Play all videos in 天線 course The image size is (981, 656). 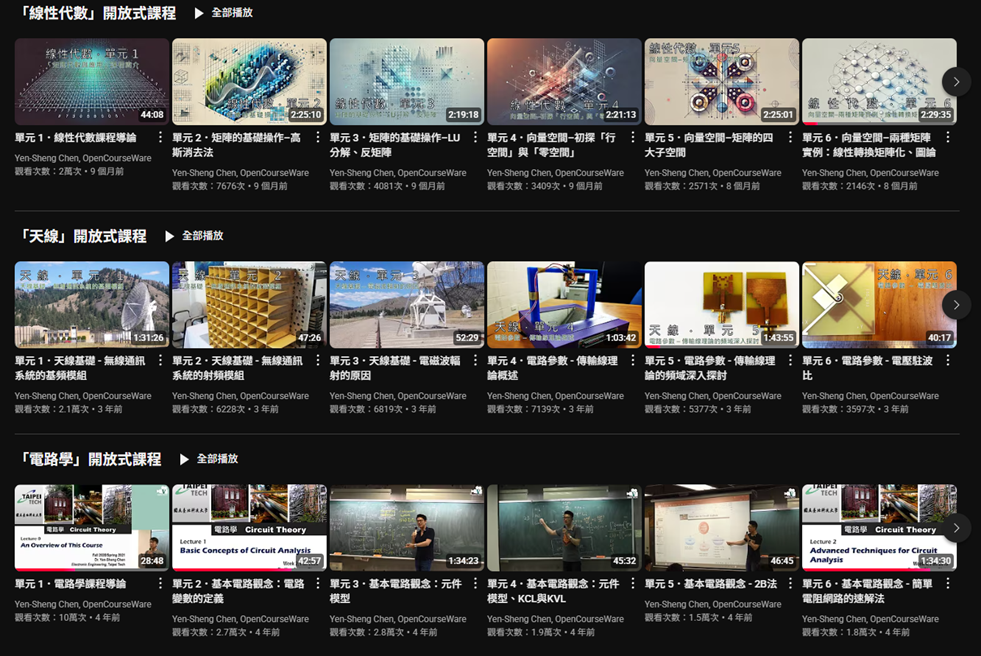point(194,236)
